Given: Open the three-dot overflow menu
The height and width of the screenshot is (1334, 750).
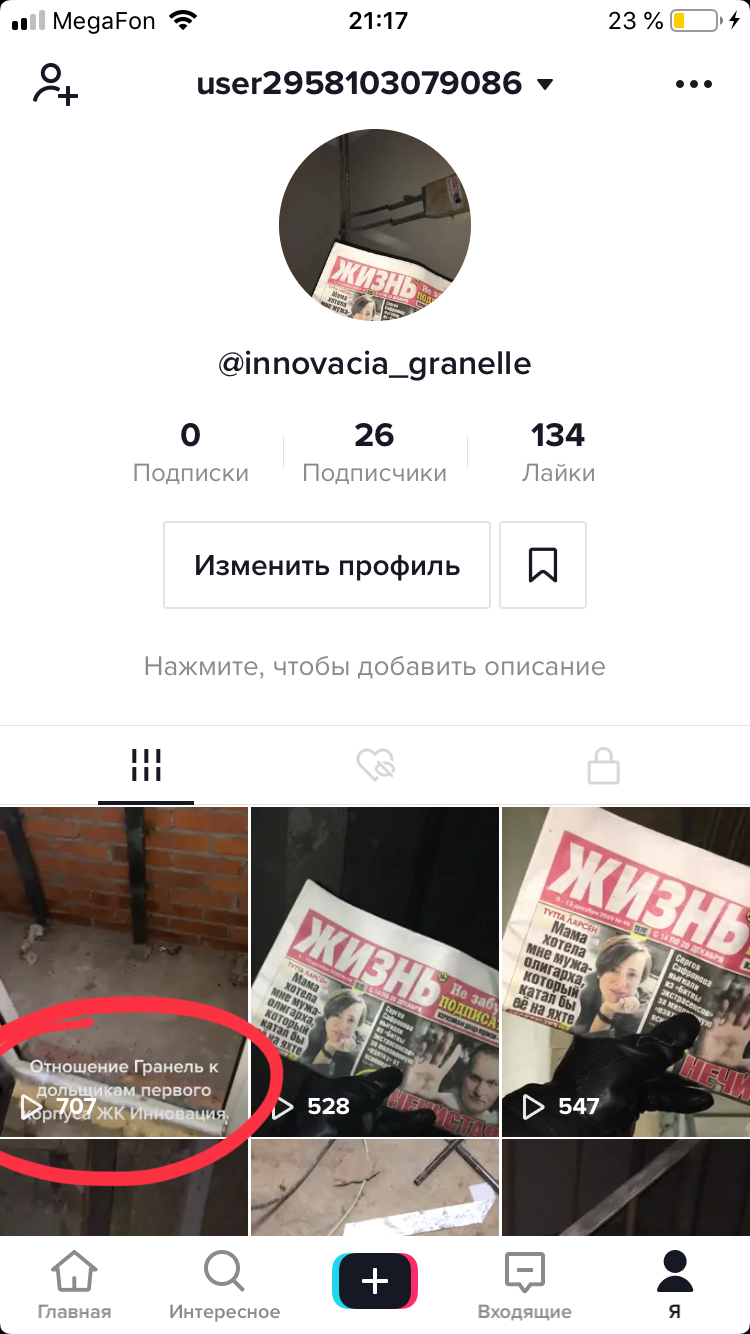Looking at the screenshot, I should click(694, 84).
